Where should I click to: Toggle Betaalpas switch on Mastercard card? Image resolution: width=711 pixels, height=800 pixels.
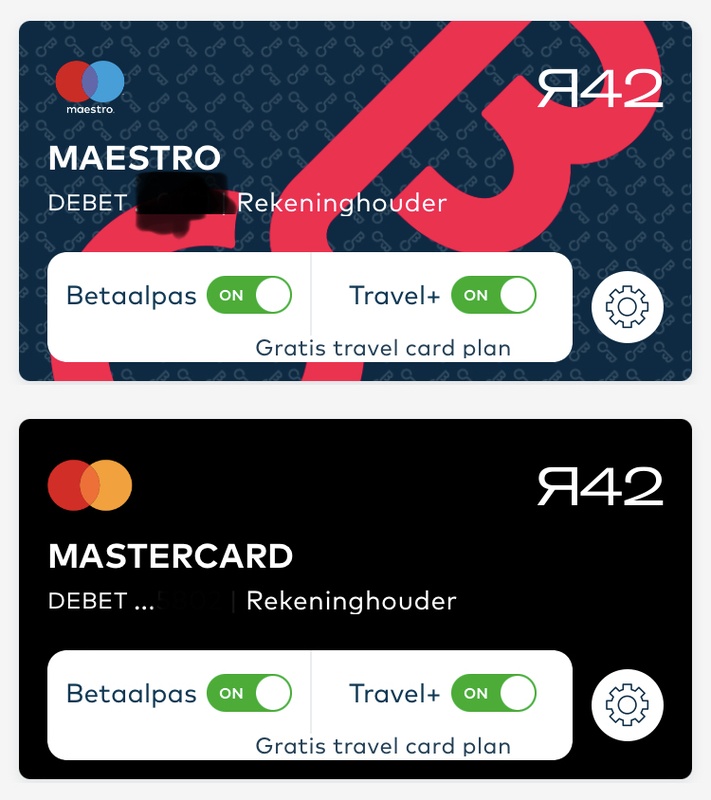coord(249,693)
